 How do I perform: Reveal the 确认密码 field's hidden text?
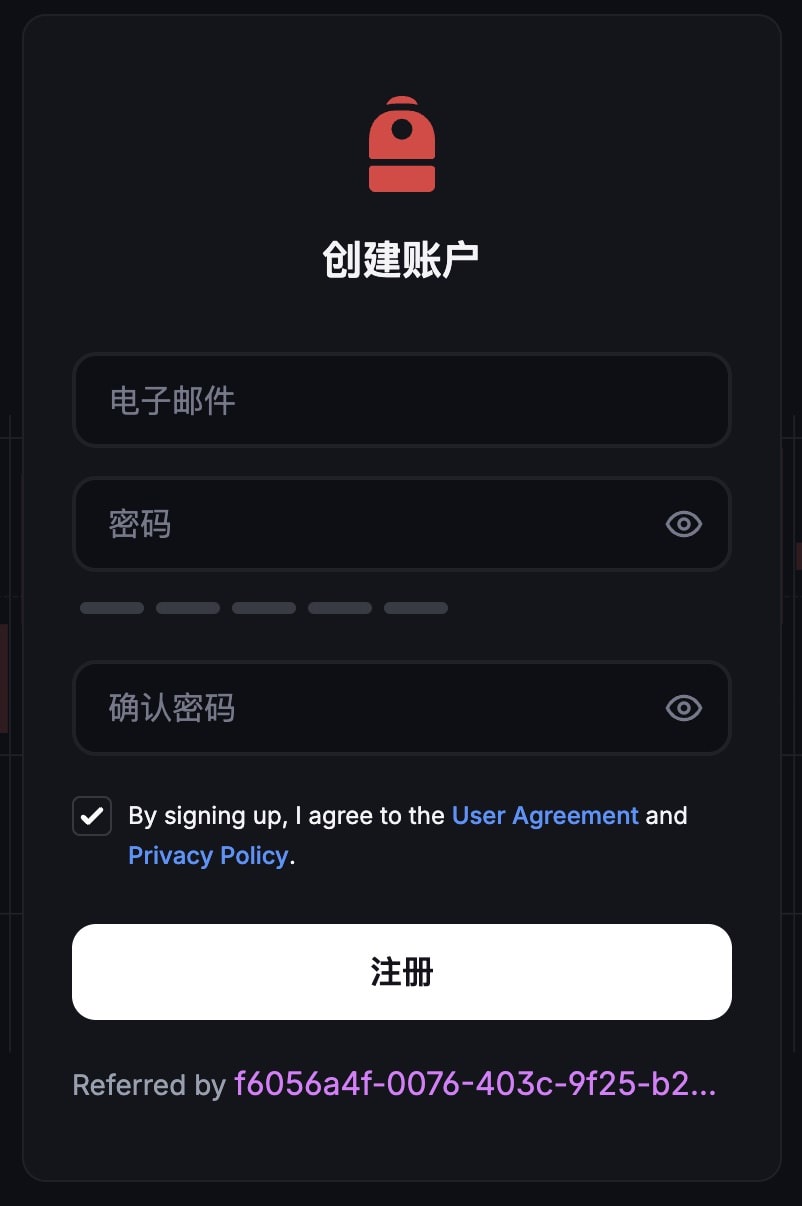pos(684,708)
